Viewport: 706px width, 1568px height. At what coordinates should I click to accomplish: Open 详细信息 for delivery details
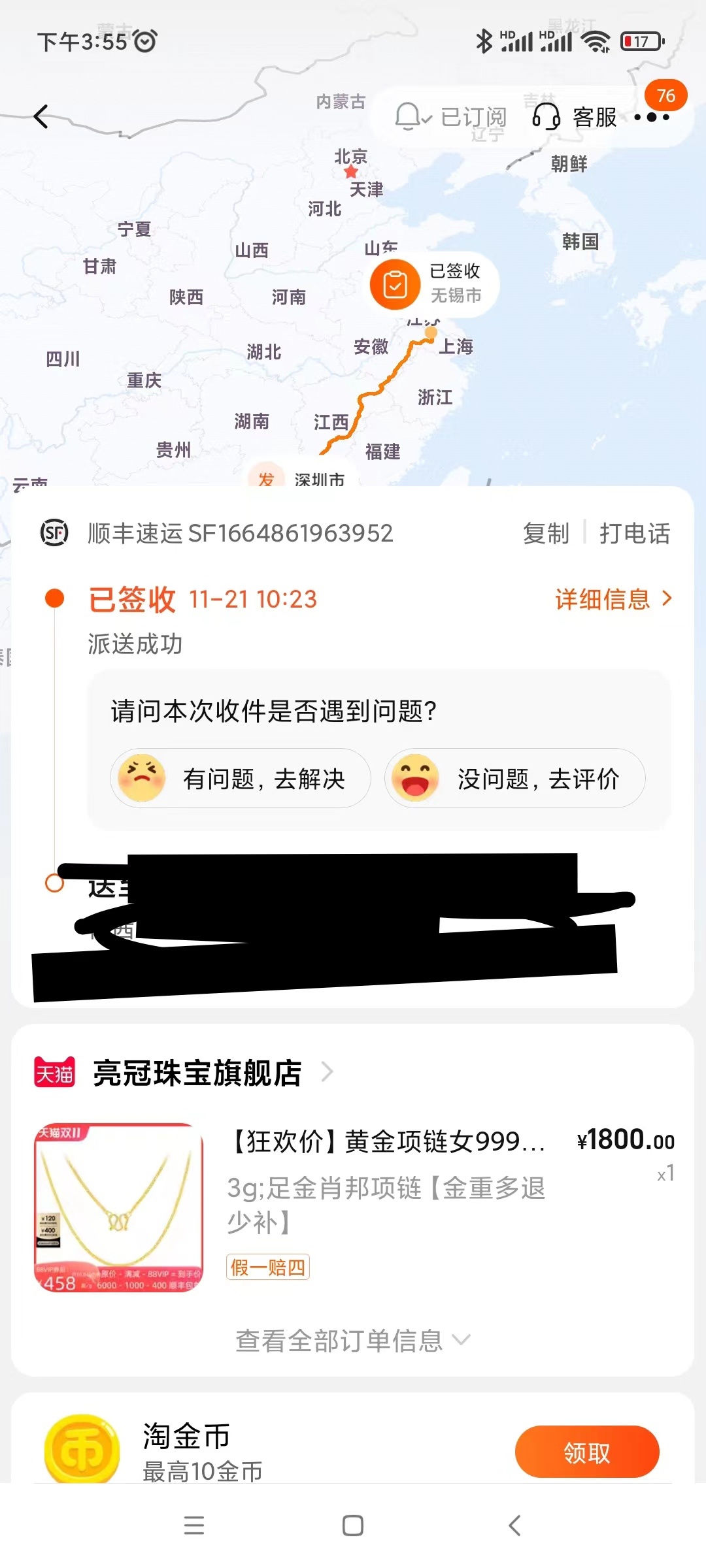[x=613, y=598]
